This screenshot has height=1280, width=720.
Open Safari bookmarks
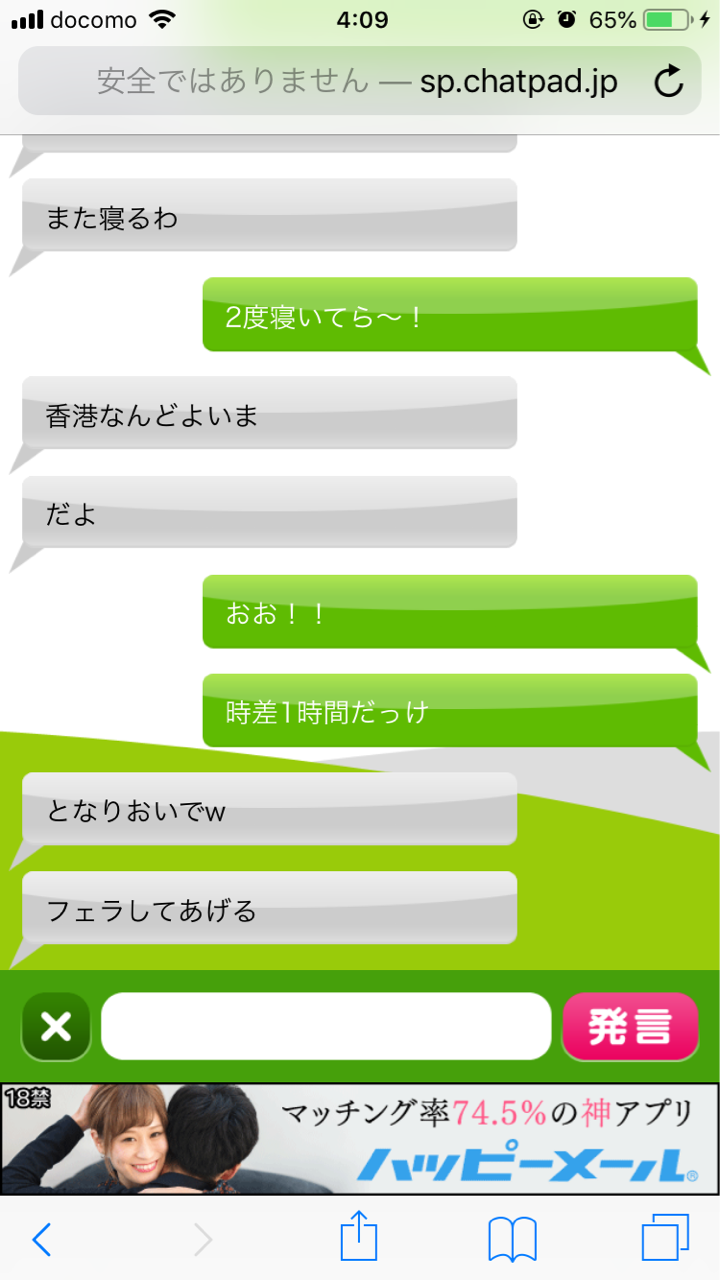tap(512, 1240)
